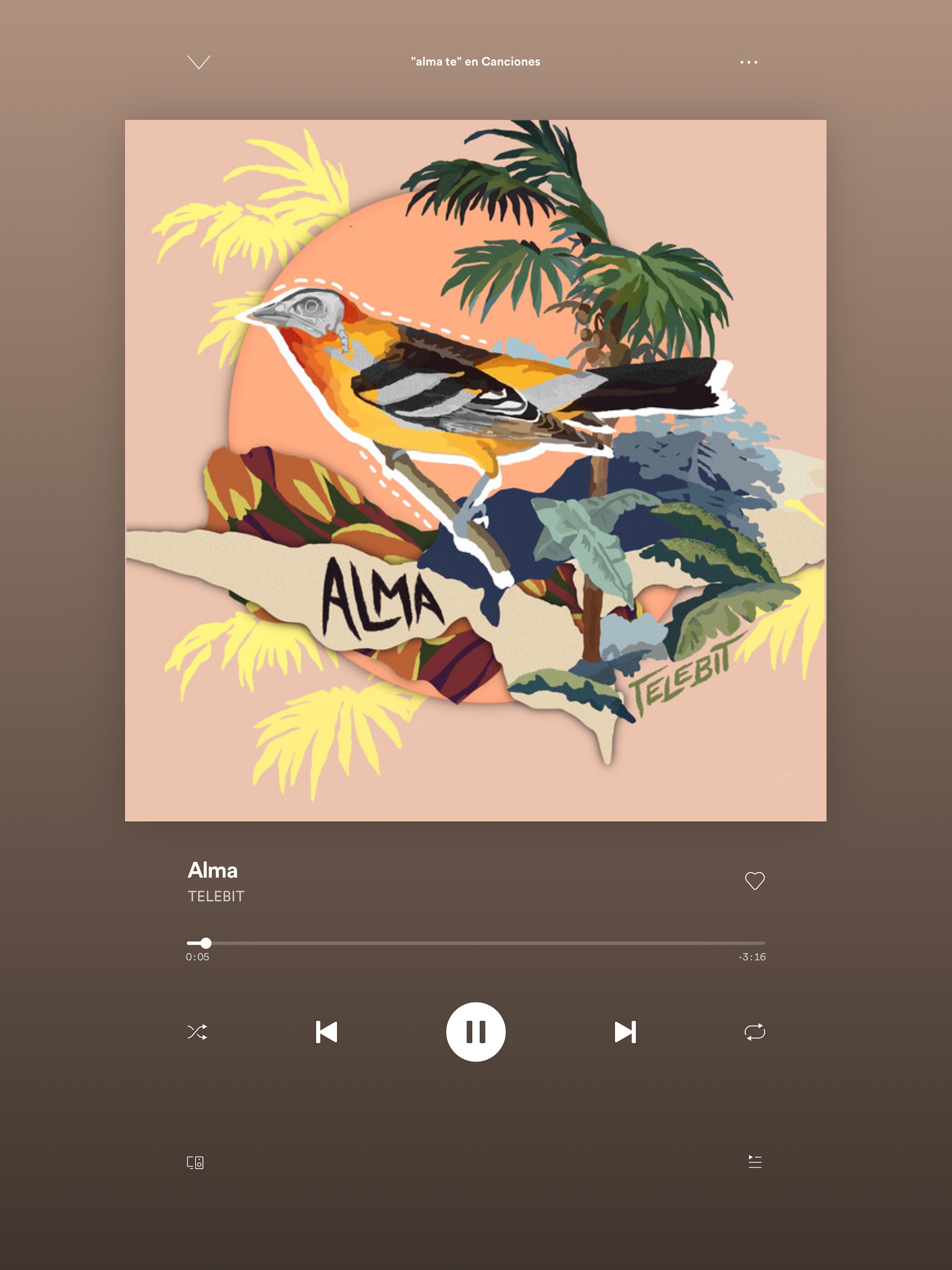Open the devices available picker
The height and width of the screenshot is (1270, 952).
pos(195,1162)
